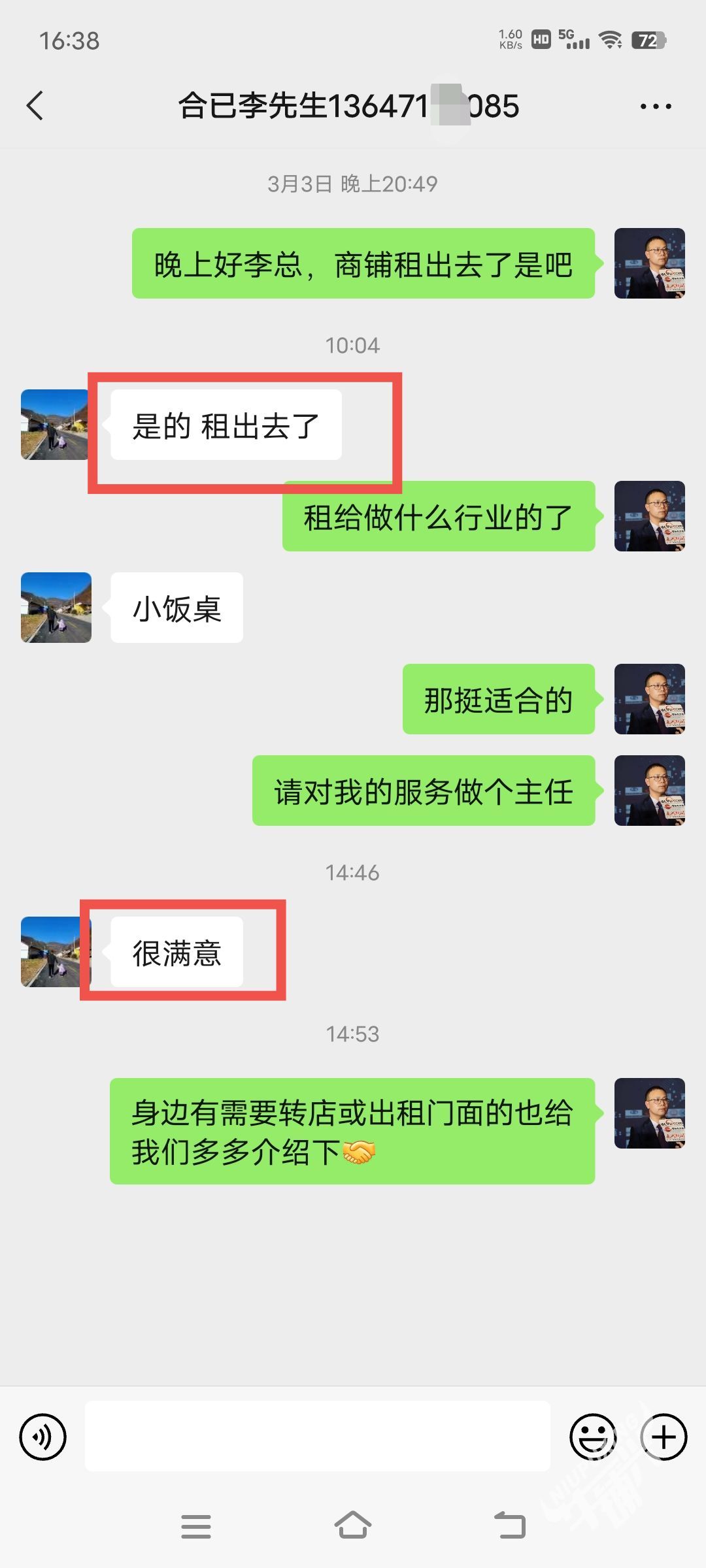This screenshot has width=706, height=1568.
Task: Tap the system home button
Action: click(353, 1526)
